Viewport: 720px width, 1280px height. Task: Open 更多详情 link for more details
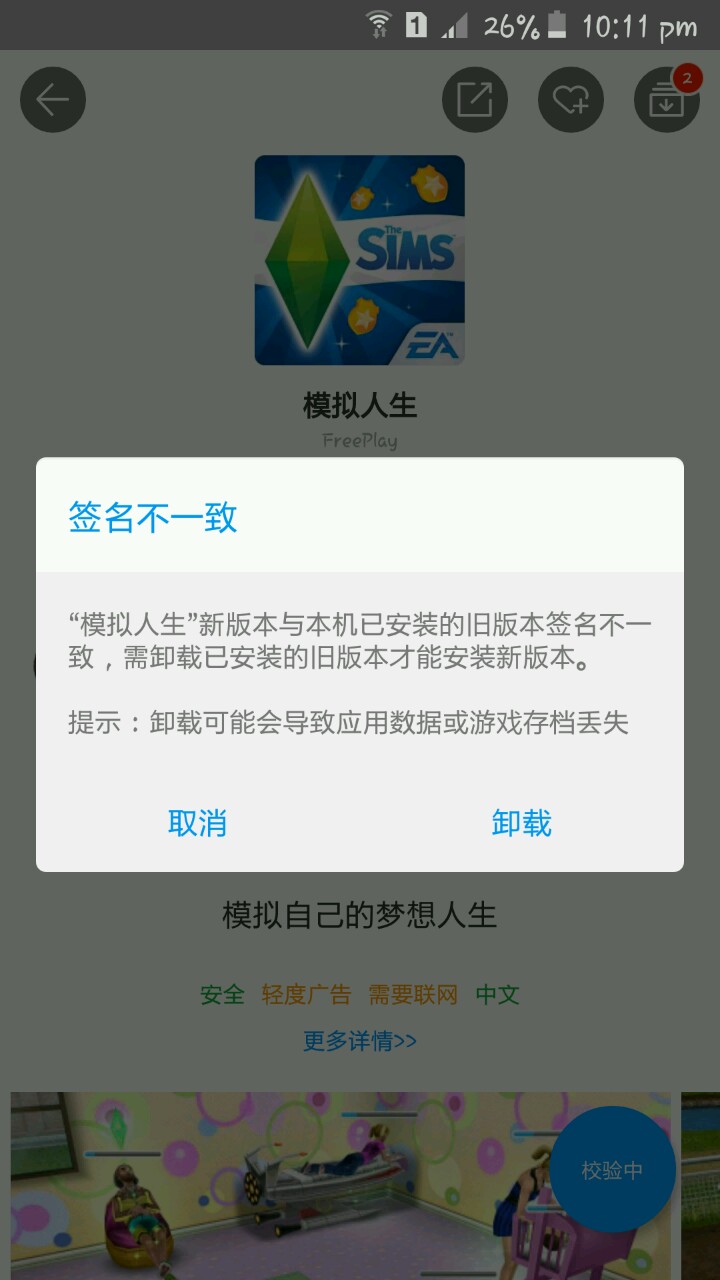point(360,1041)
